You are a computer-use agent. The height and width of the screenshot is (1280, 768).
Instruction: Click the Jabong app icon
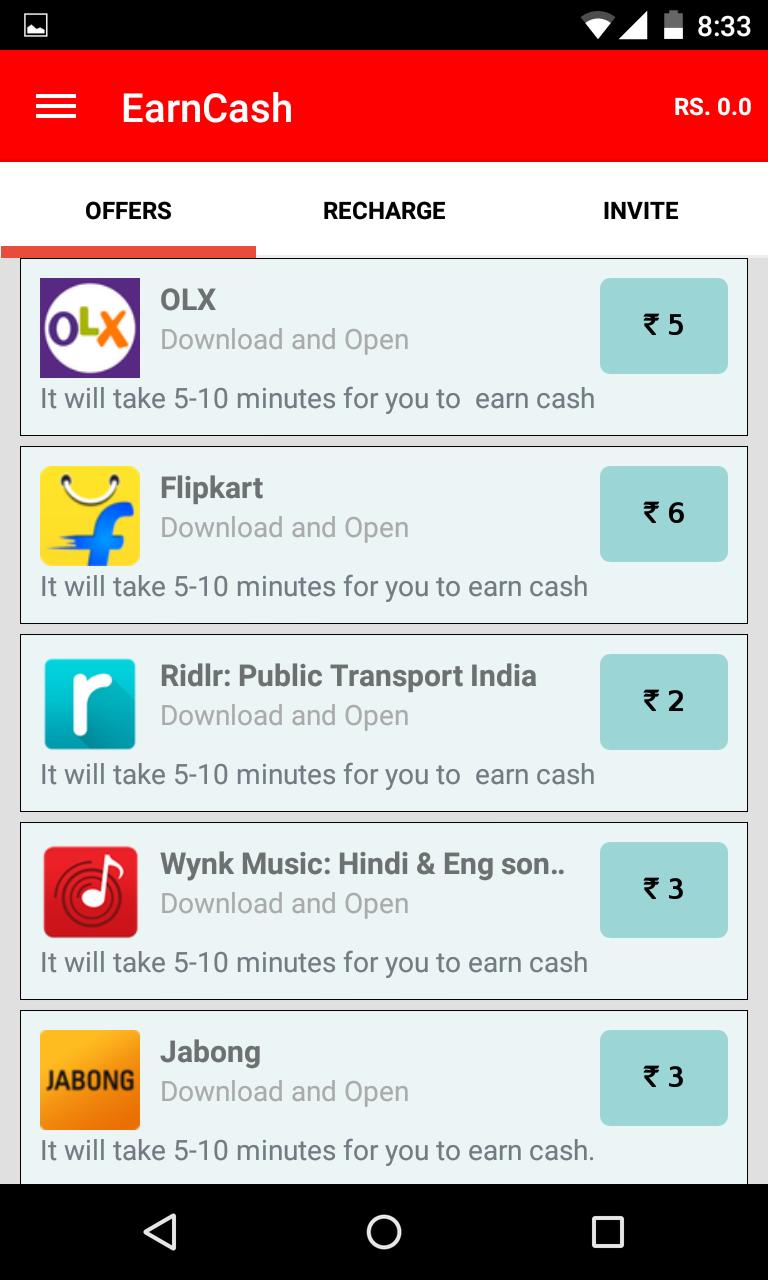(90, 1079)
